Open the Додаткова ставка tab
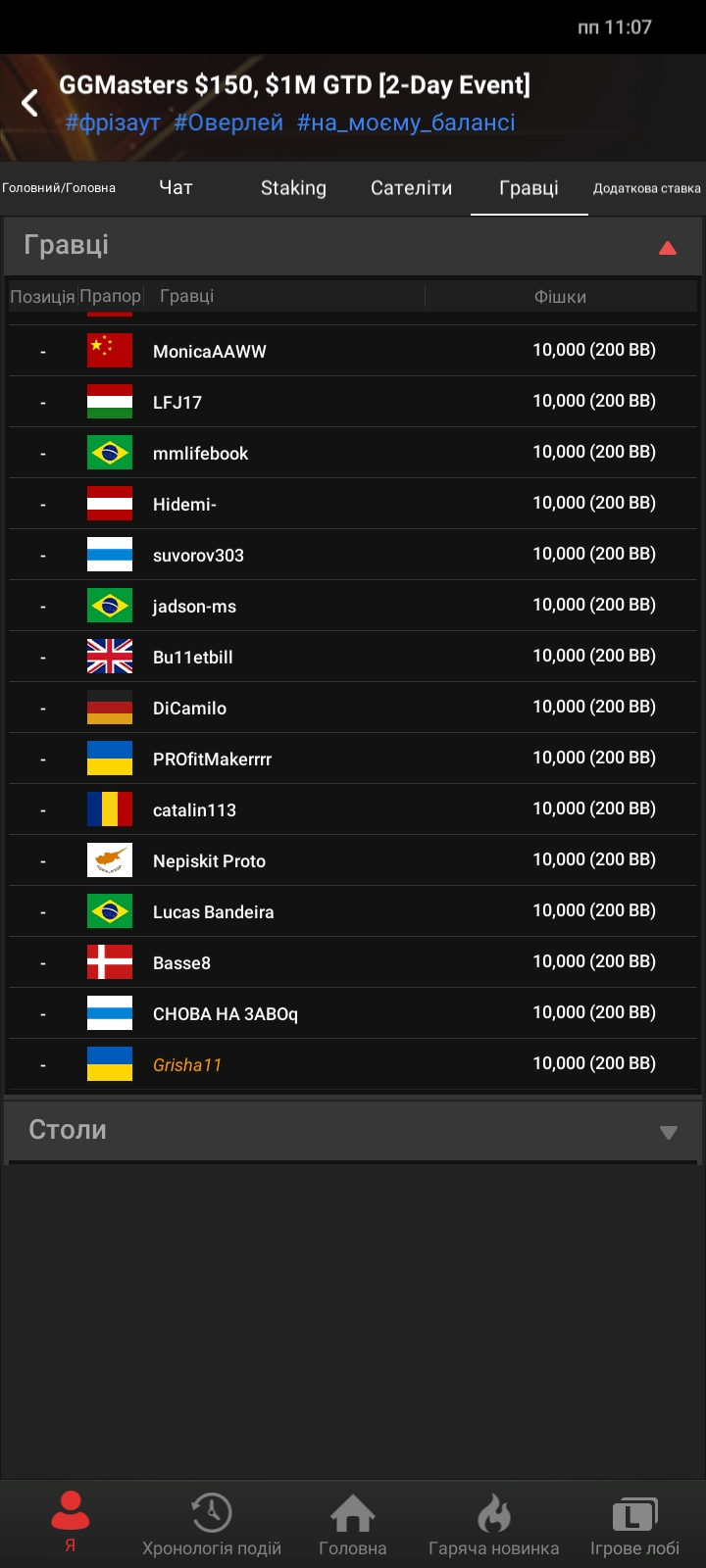The height and width of the screenshot is (1568, 706). point(646,188)
